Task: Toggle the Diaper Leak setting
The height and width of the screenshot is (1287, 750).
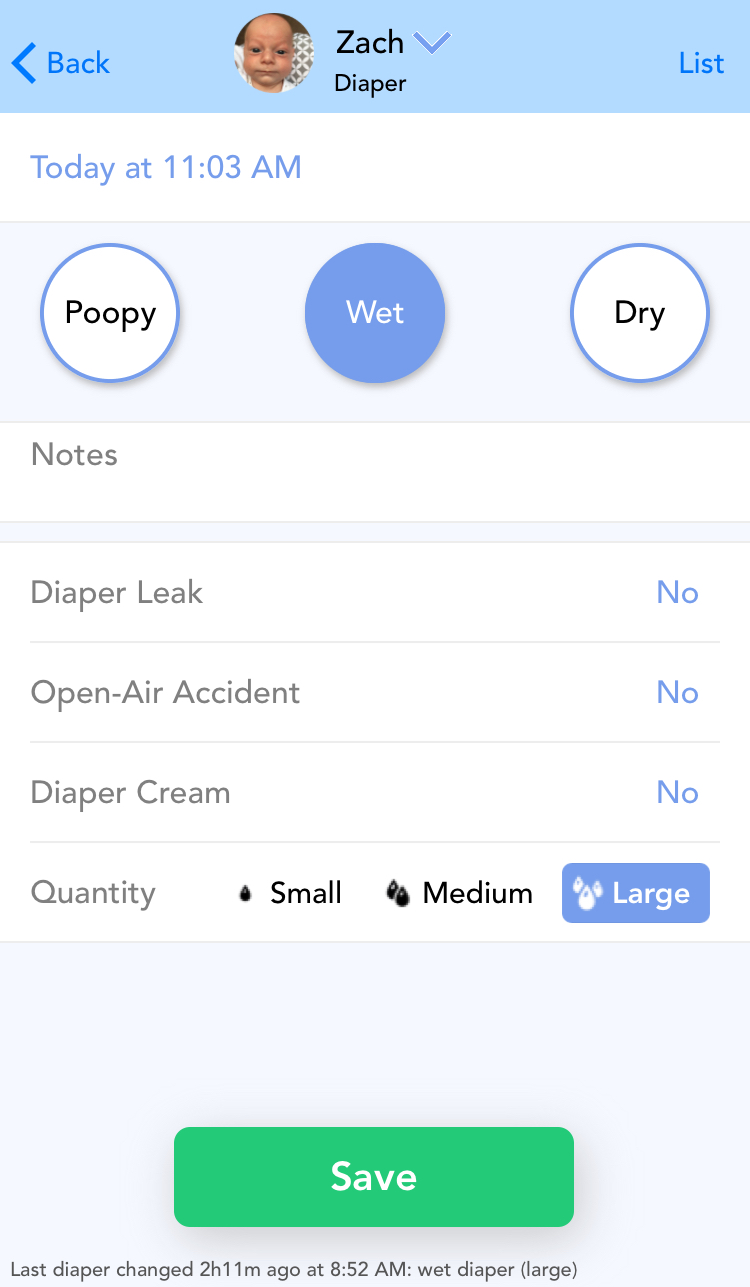Action: tap(677, 593)
